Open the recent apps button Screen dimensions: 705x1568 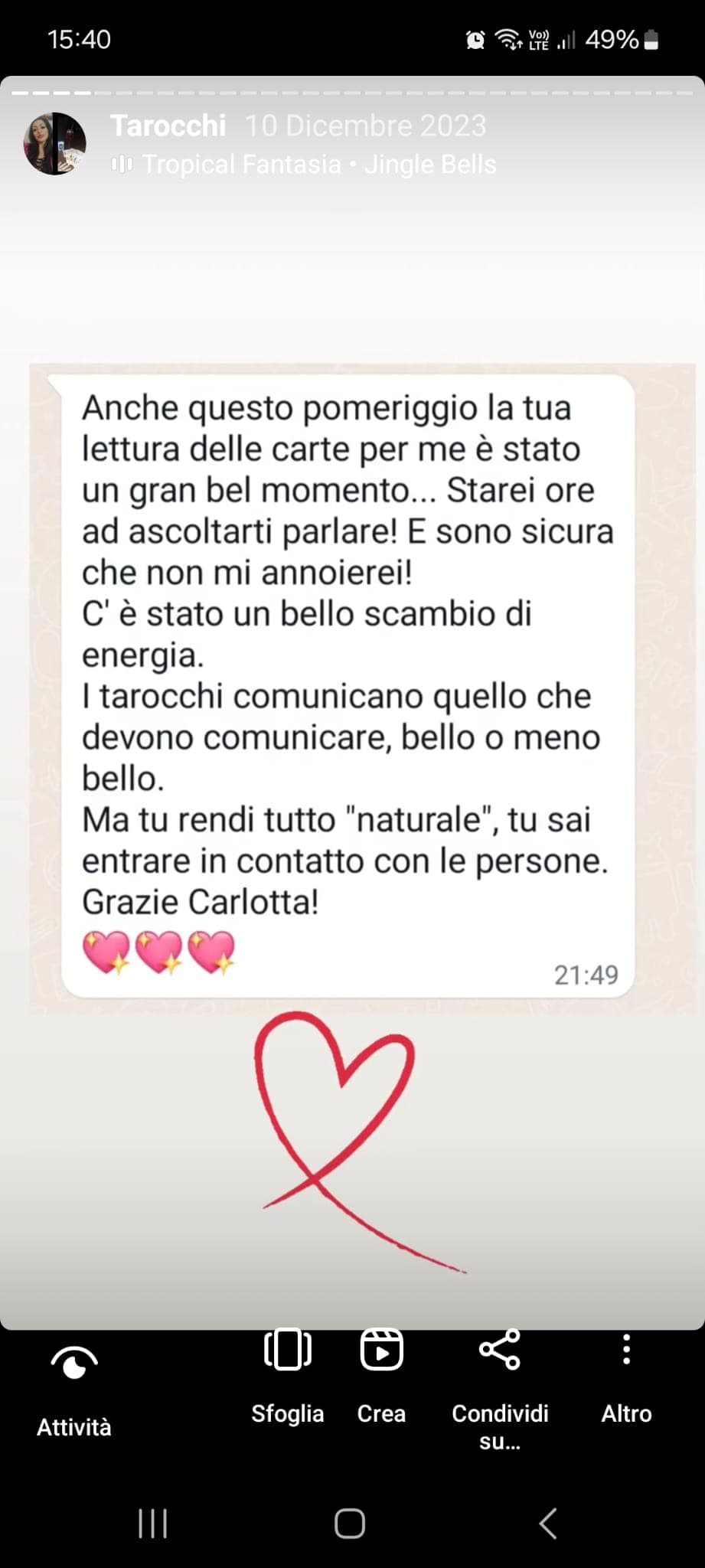coord(153,1524)
